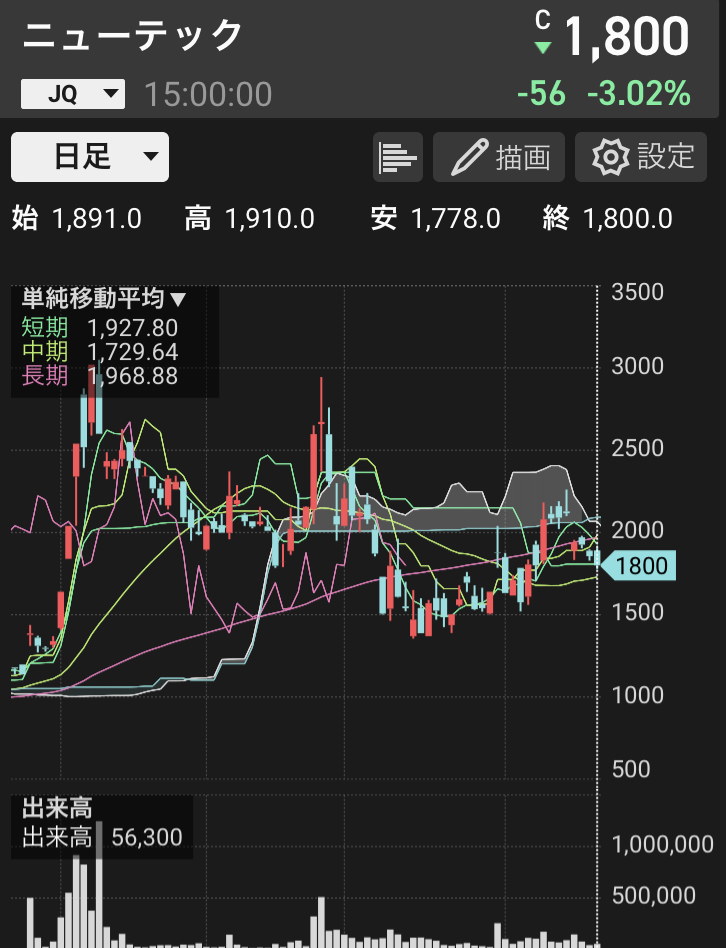
Task: Open the 描画 drawing tool
Action: 499,157
